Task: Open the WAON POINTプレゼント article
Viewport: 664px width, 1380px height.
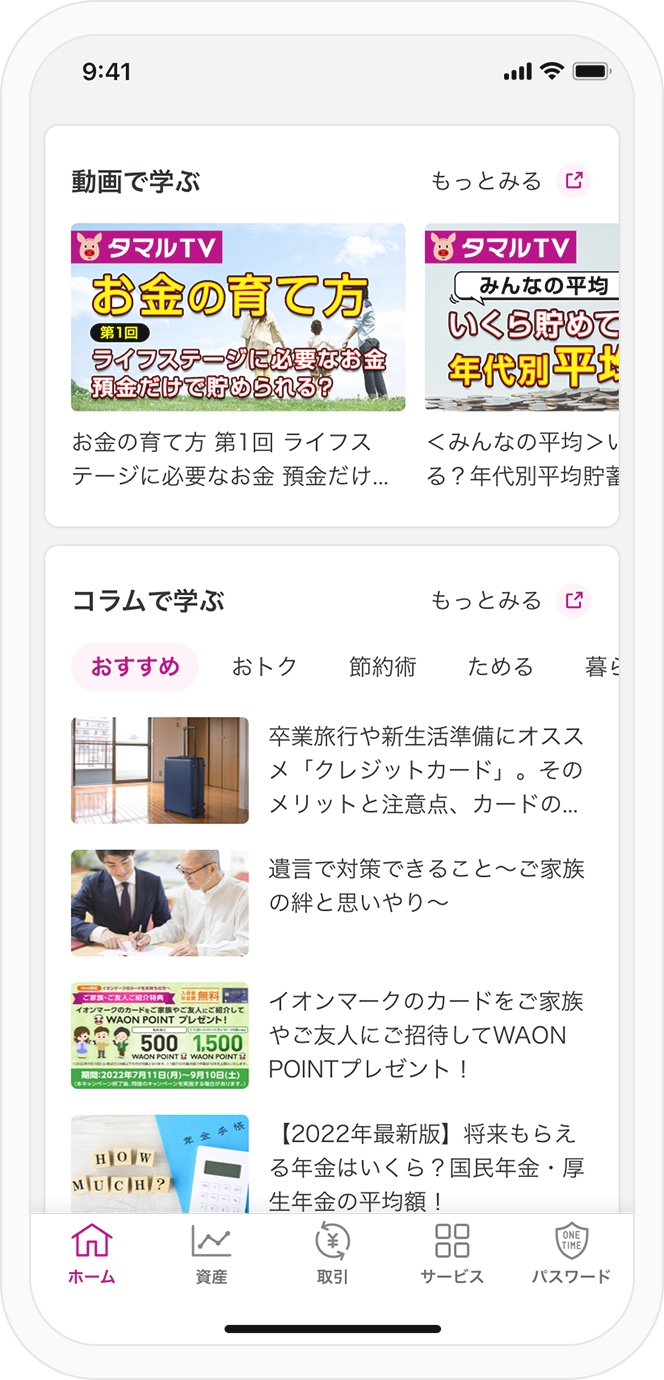Action: (330, 1035)
